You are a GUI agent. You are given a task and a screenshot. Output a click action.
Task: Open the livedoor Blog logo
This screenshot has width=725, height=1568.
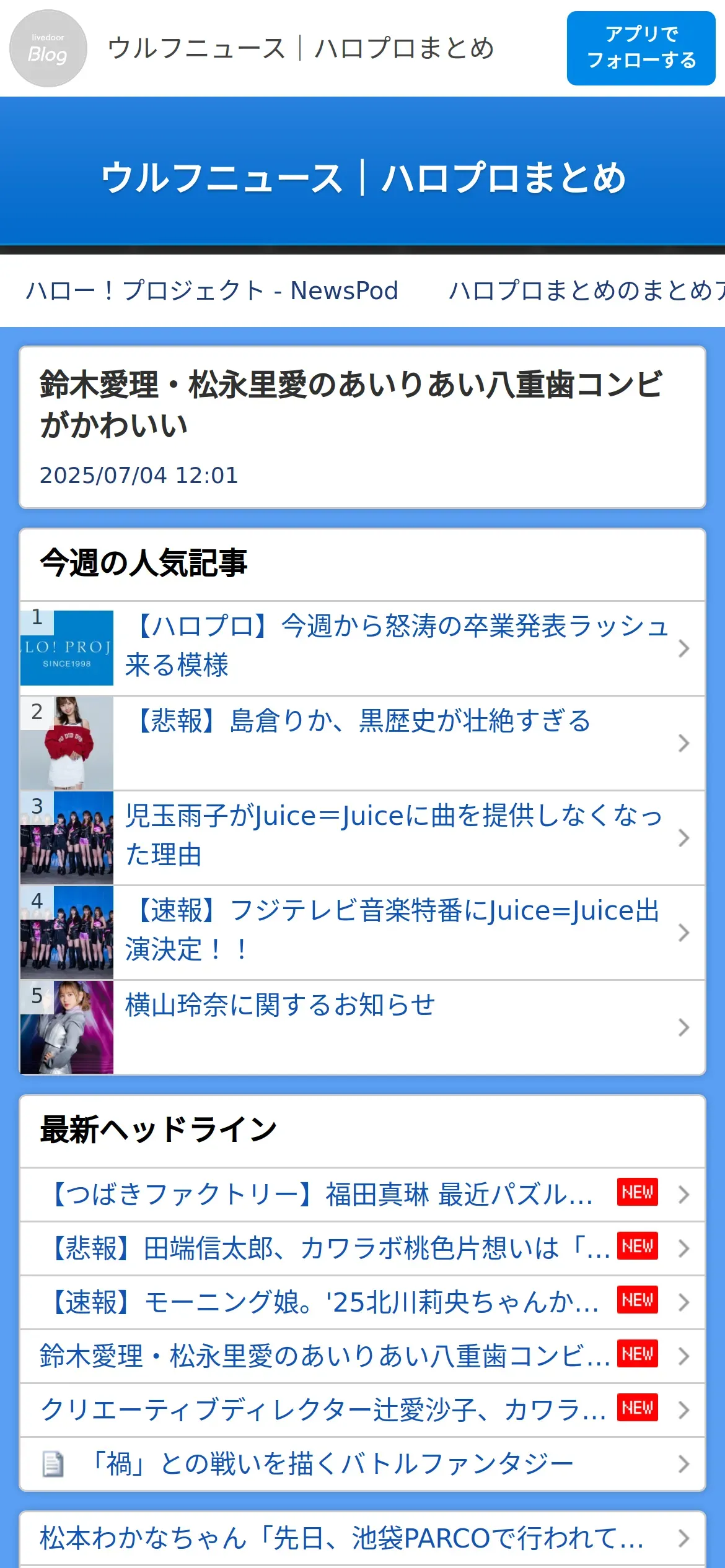pyautogui.click(x=48, y=48)
